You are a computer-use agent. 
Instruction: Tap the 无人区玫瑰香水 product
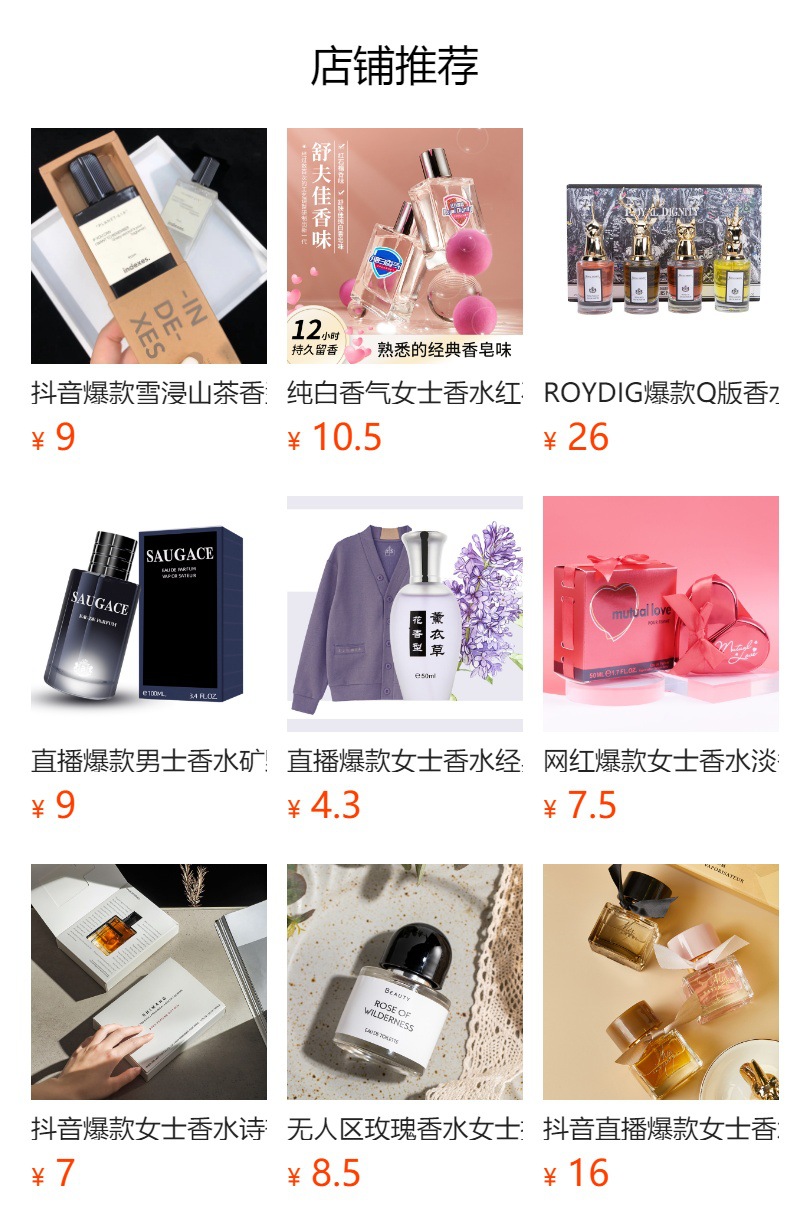point(405,982)
